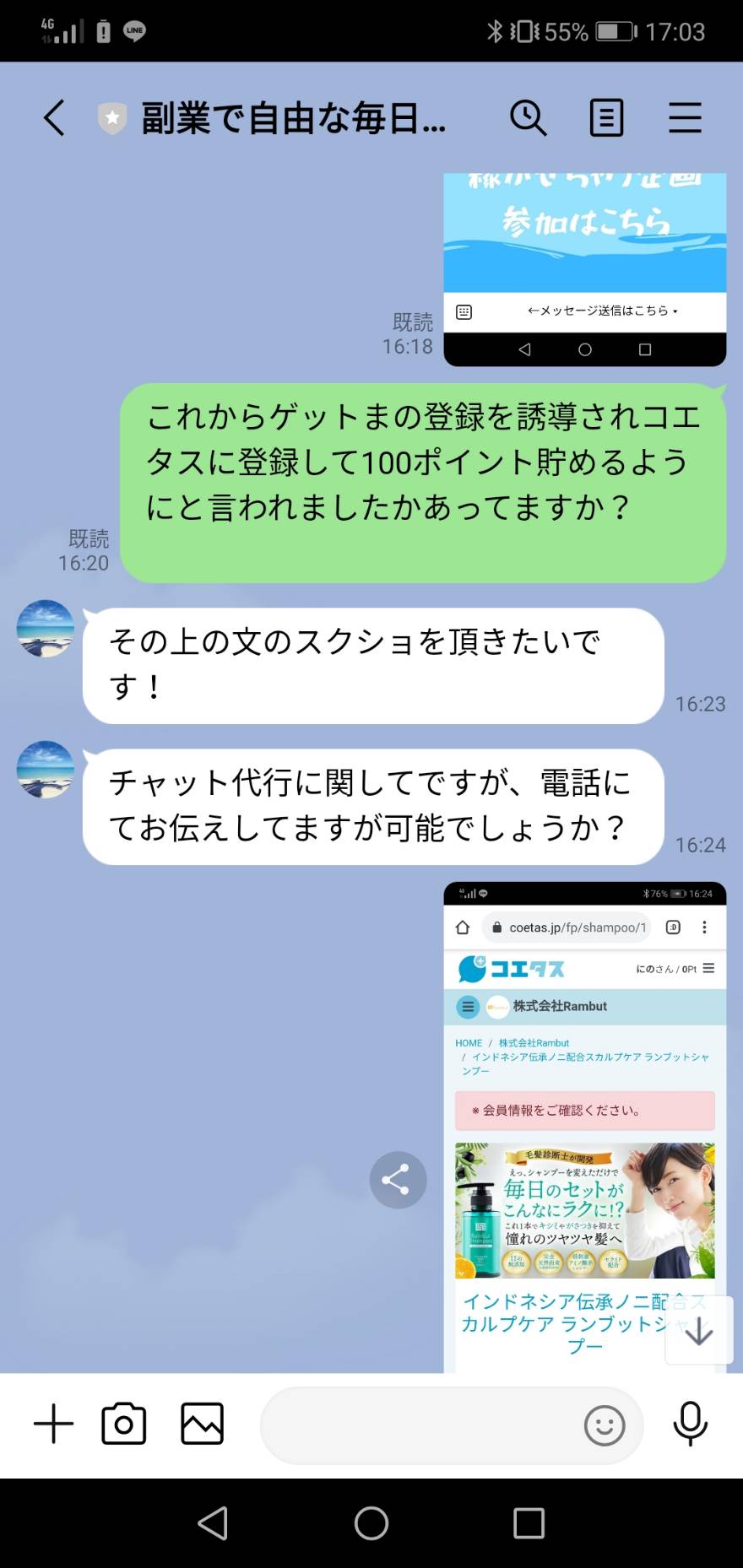Jump to the latest message
Viewport: 743px width, 1568px height.
click(699, 1331)
